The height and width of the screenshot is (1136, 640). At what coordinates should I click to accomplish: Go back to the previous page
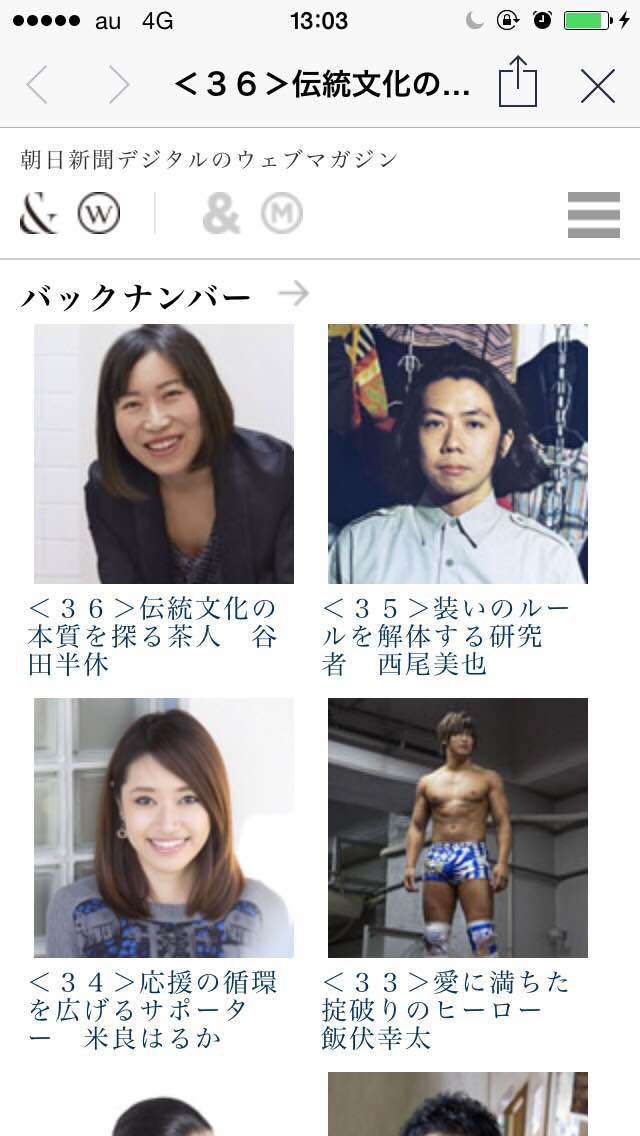point(38,85)
